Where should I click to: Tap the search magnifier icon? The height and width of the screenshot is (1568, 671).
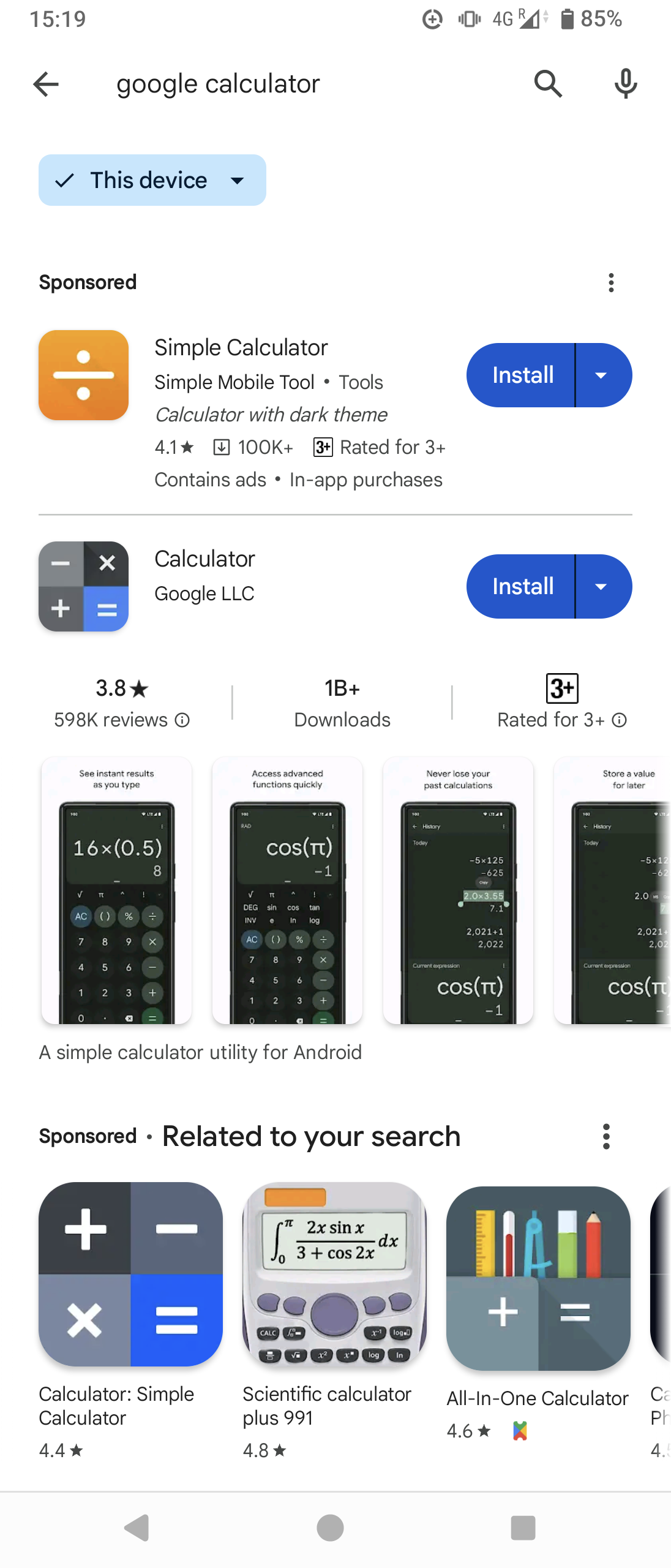pyautogui.click(x=547, y=84)
